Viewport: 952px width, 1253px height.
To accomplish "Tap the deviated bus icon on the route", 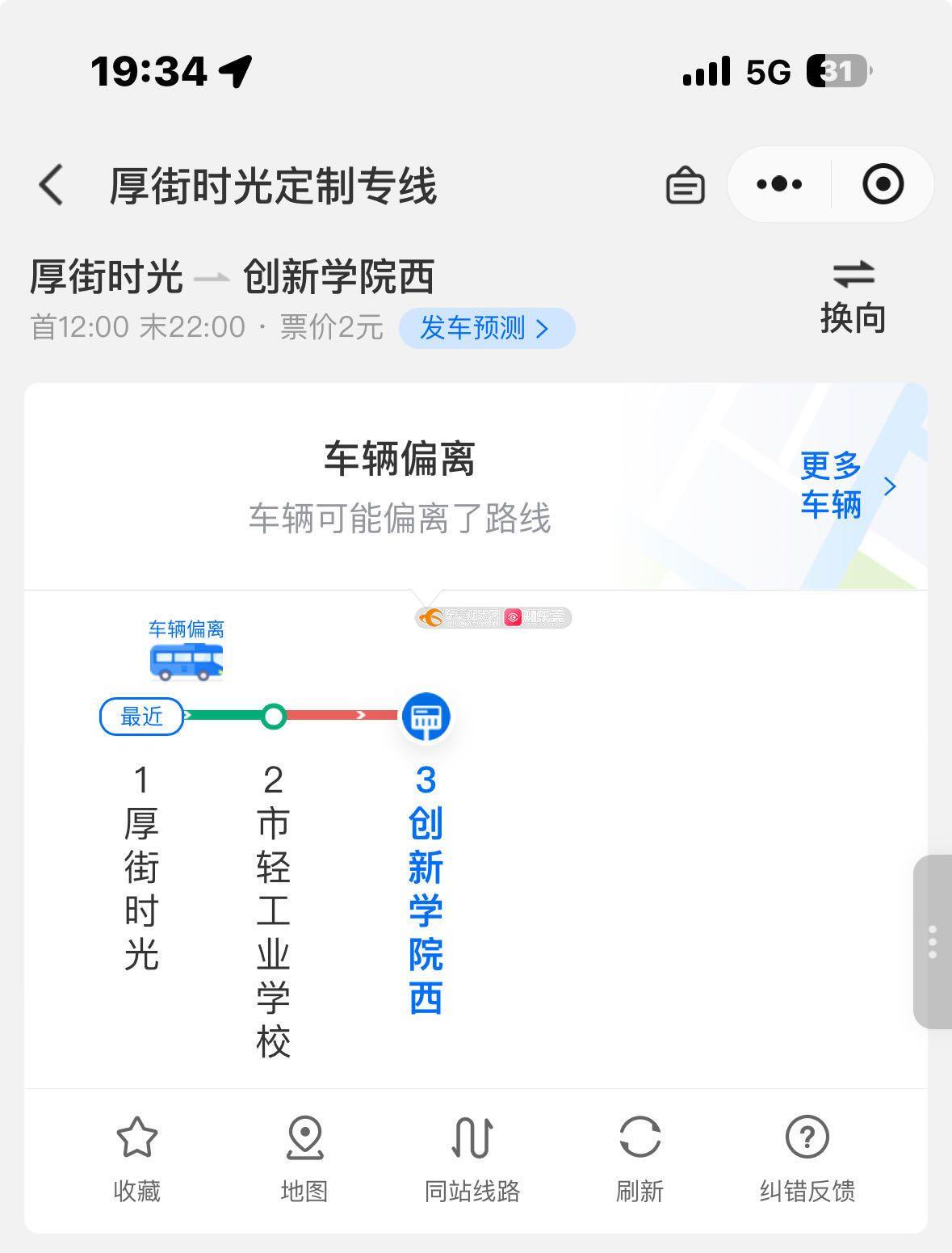I will [x=186, y=661].
